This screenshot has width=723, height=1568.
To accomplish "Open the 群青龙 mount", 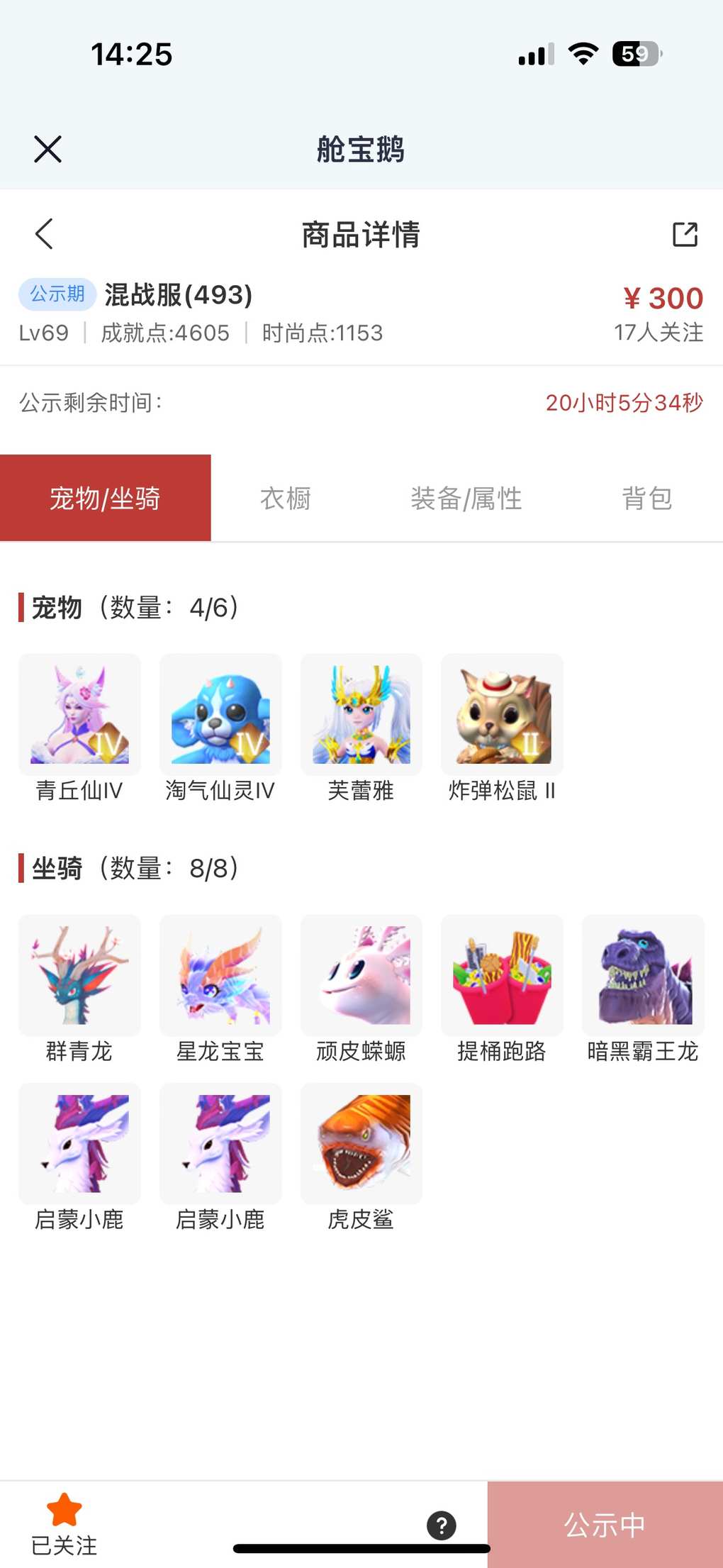I will pyautogui.click(x=79, y=976).
